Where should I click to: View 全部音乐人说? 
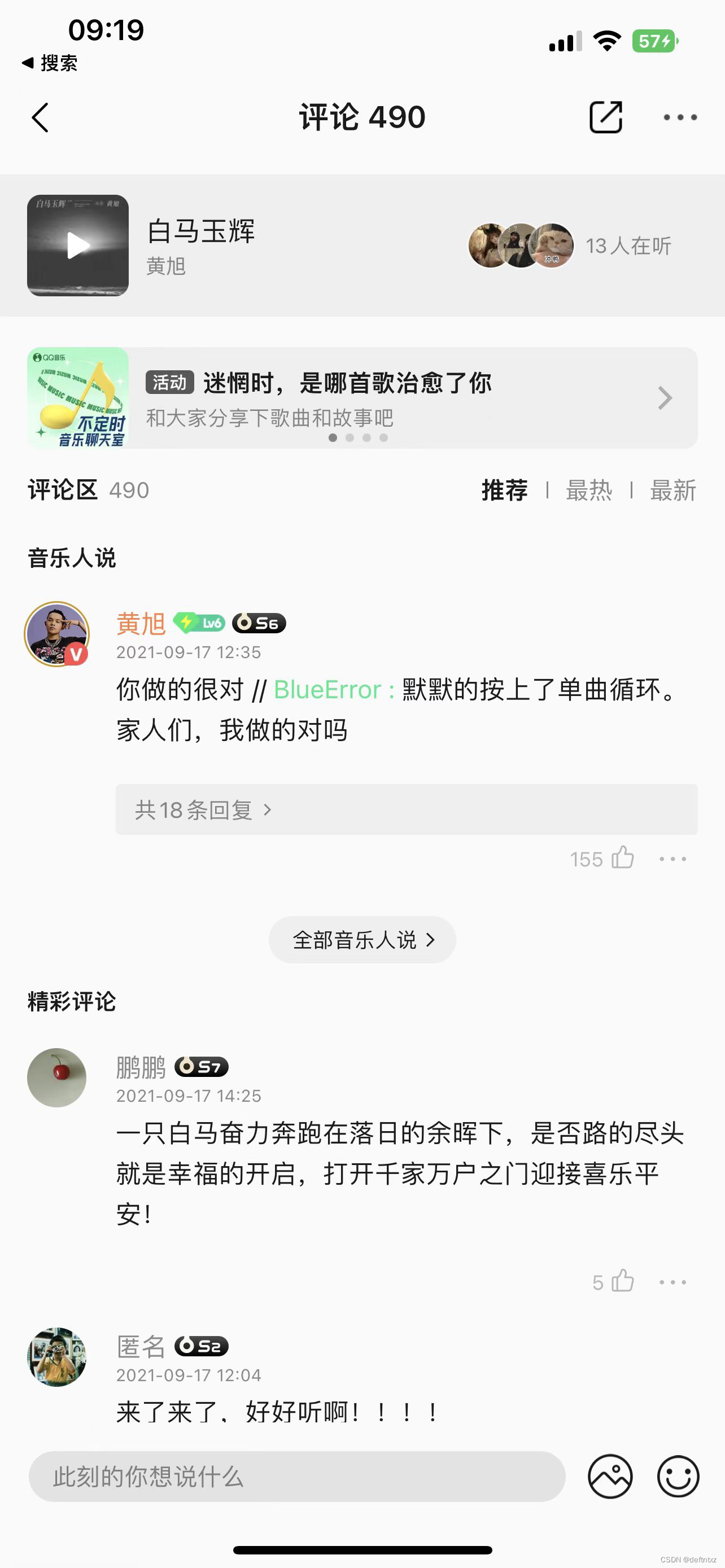(x=362, y=940)
